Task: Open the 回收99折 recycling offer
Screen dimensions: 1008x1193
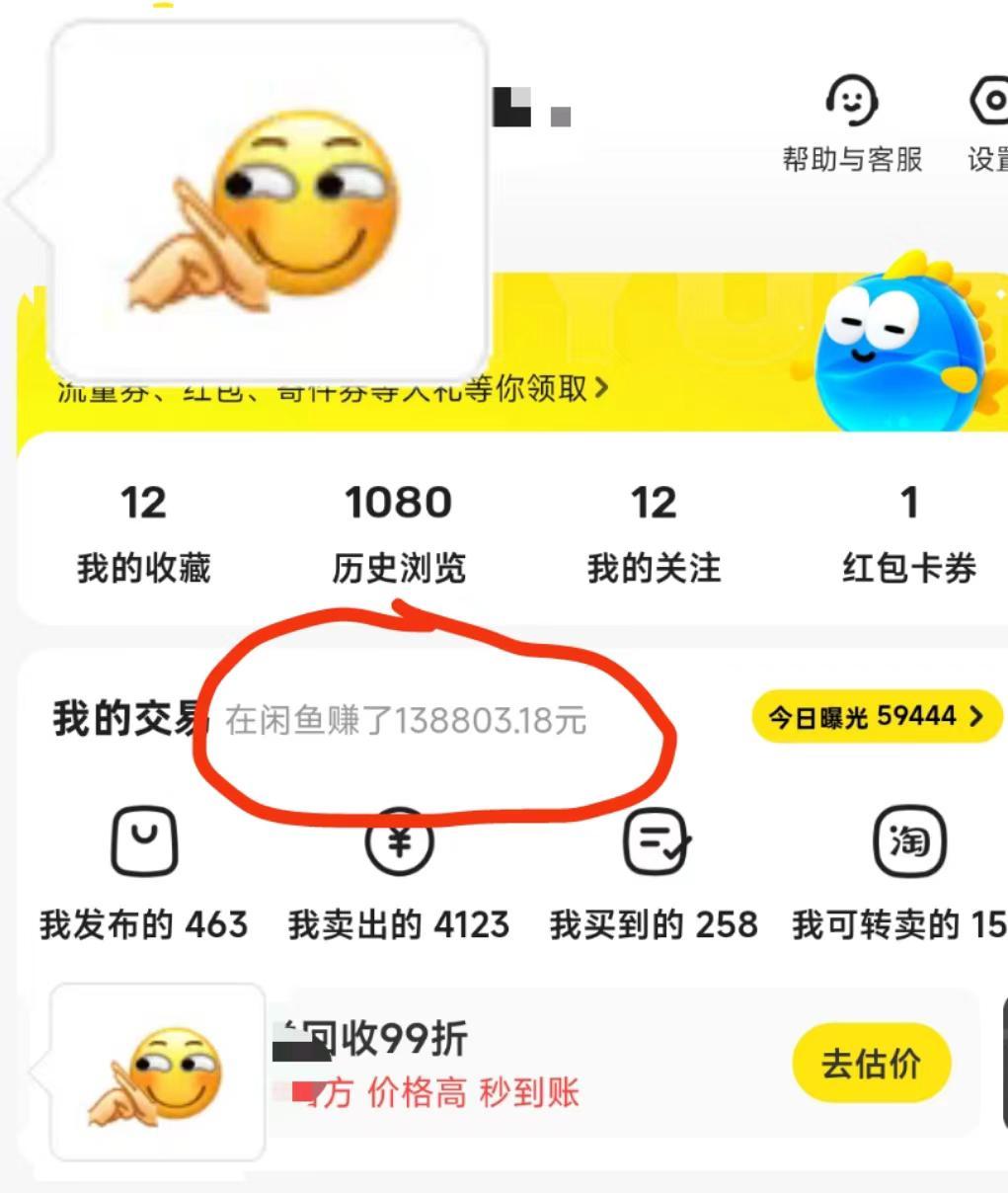Action: pyautogui.click(x=377, y=1038)
